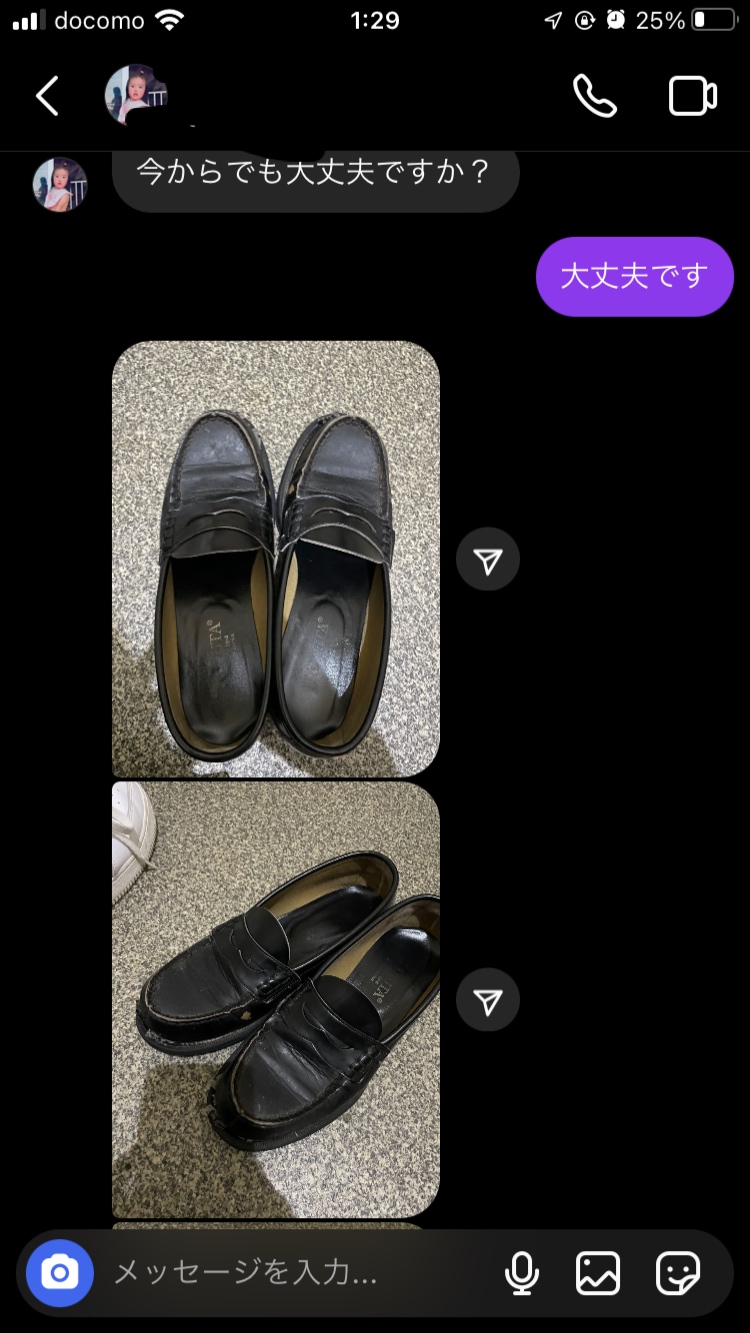Screen dimensions: 750x1333
Task: Record a voice message with microphone
Action: click(x=521, y=1273)
